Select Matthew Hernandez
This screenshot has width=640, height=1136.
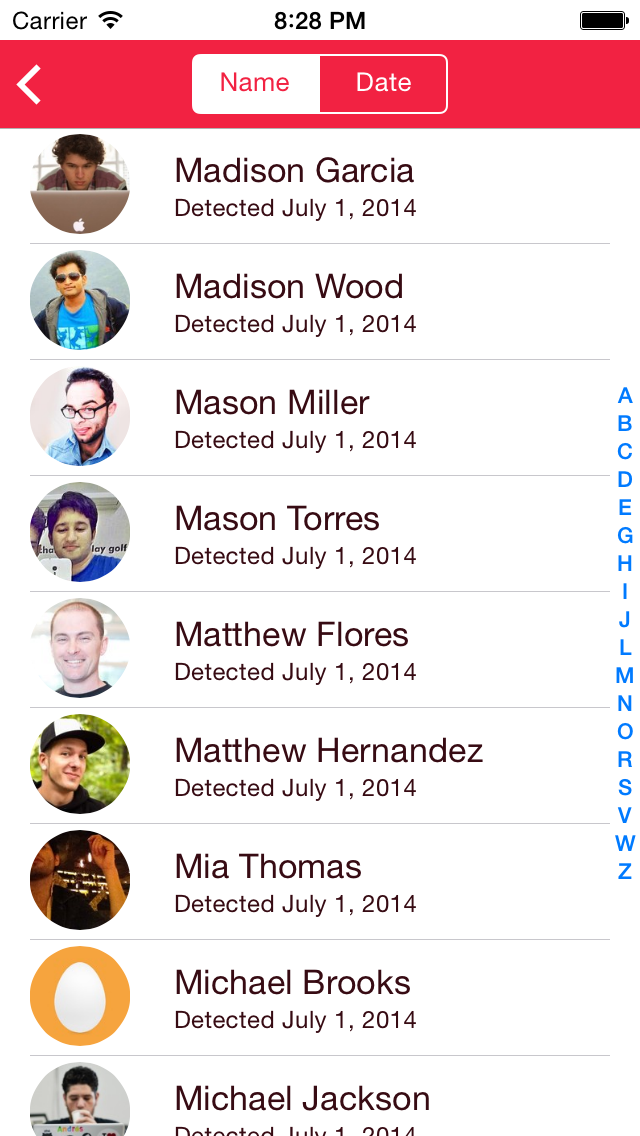click(320, 766)
